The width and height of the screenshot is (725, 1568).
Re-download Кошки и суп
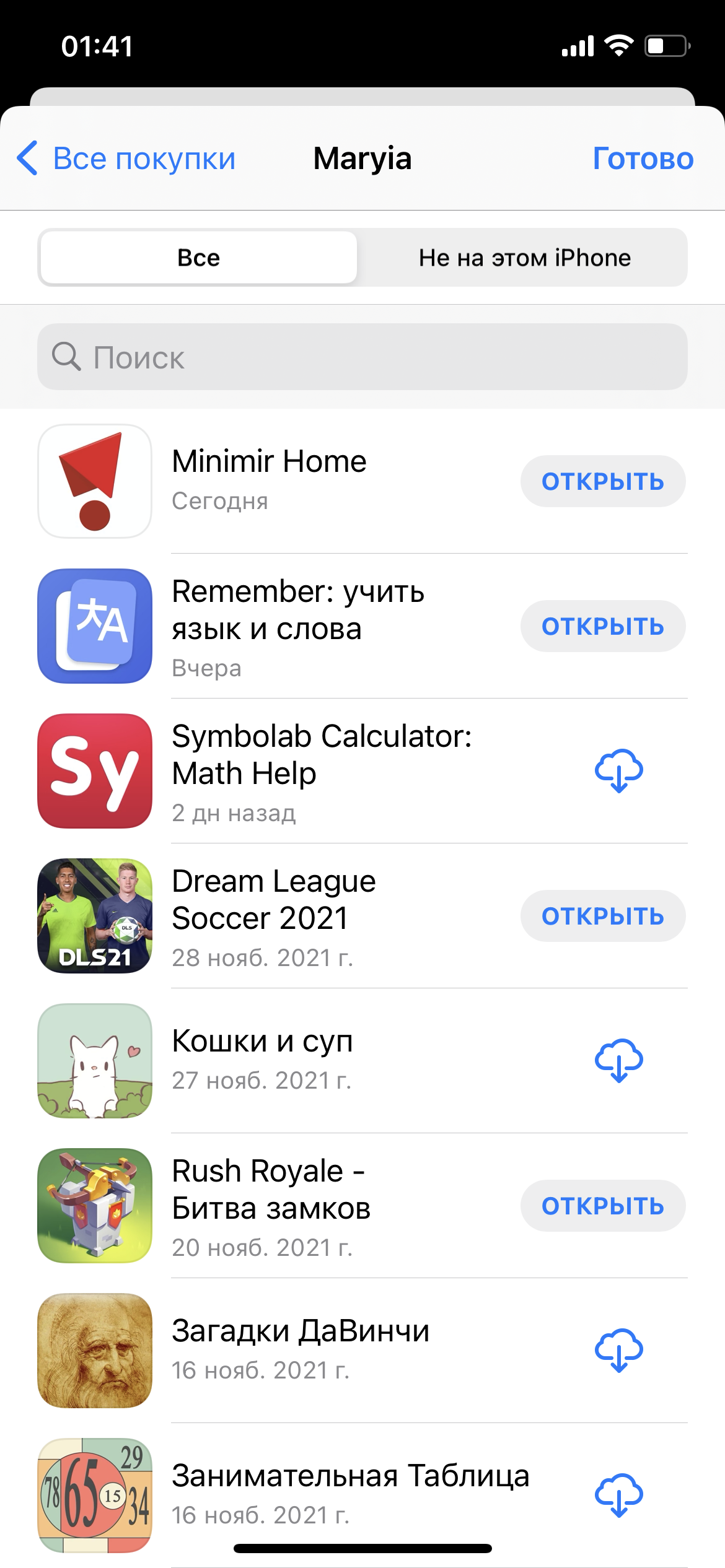tap(618, 1061)
